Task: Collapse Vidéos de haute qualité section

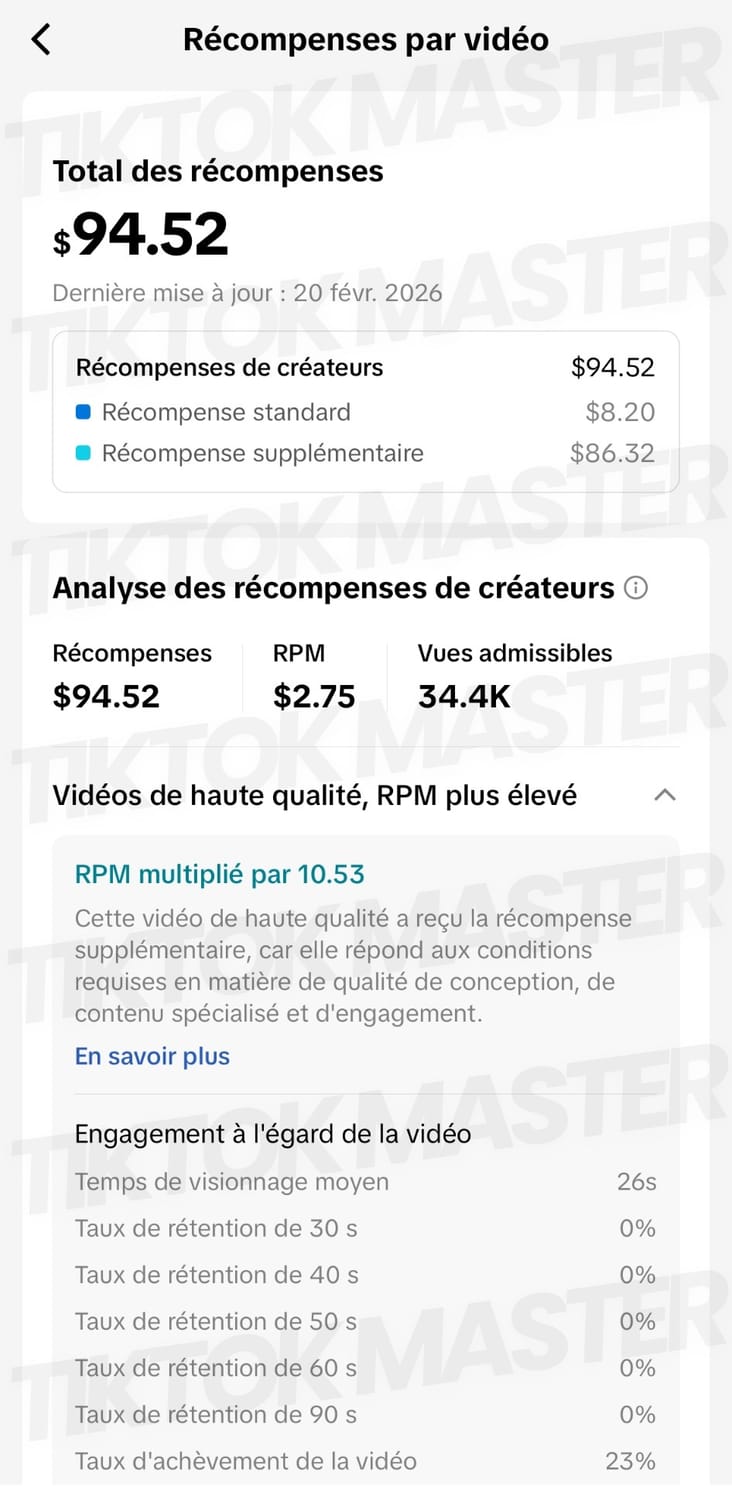Action: [x=664, y=796]
